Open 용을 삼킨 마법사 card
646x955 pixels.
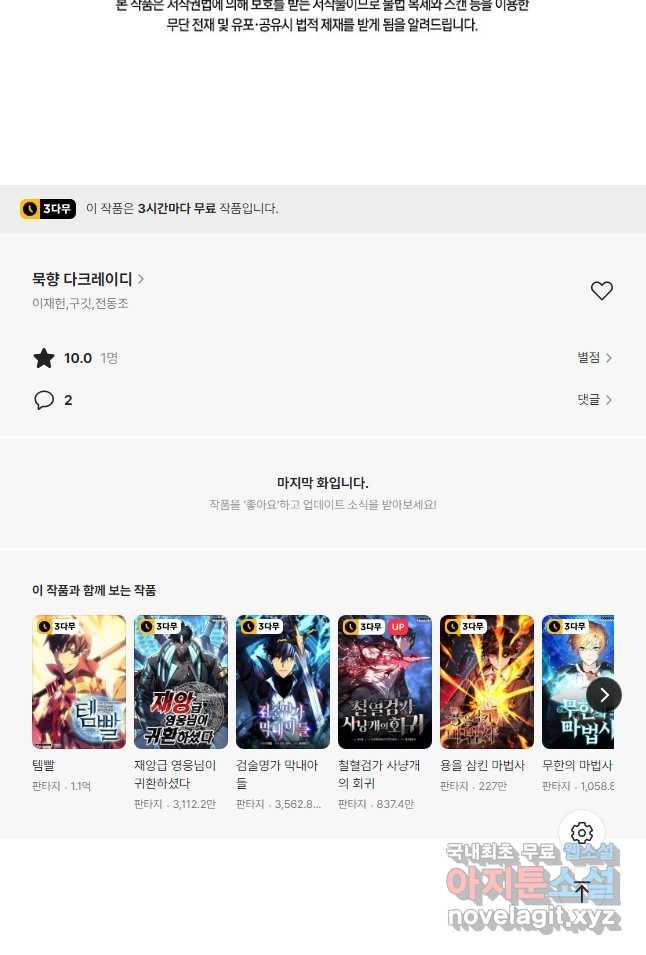487,682
